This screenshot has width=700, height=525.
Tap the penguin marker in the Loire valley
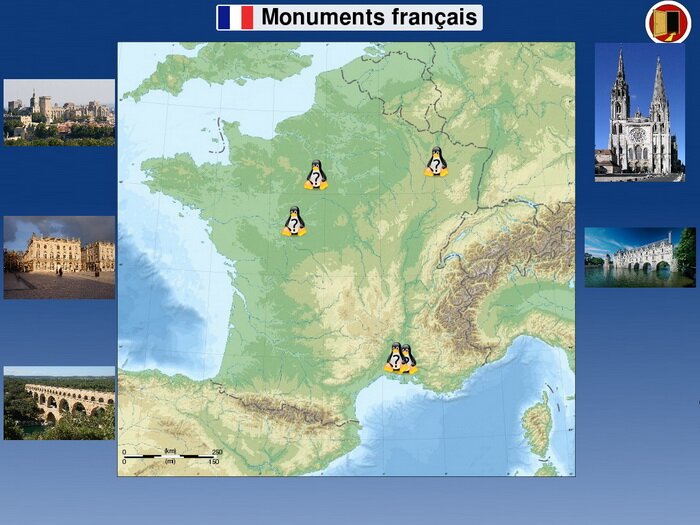(x=293, y=221)
